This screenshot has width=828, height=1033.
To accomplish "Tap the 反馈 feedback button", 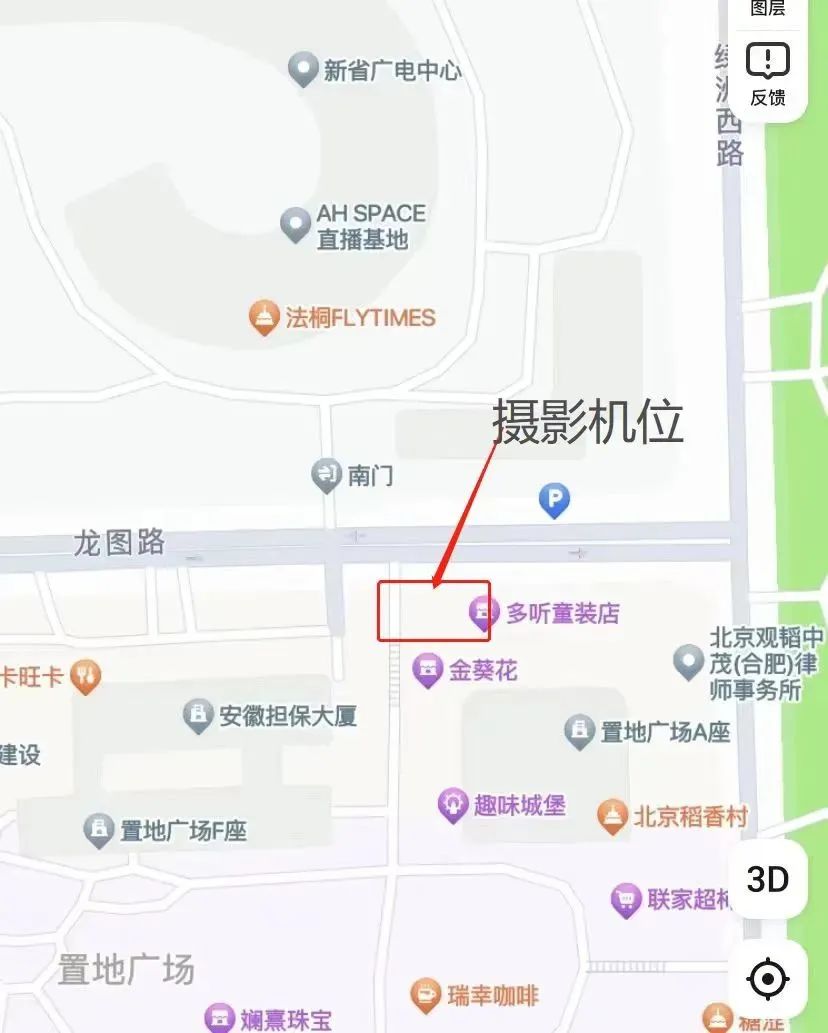I will point(767,74).
